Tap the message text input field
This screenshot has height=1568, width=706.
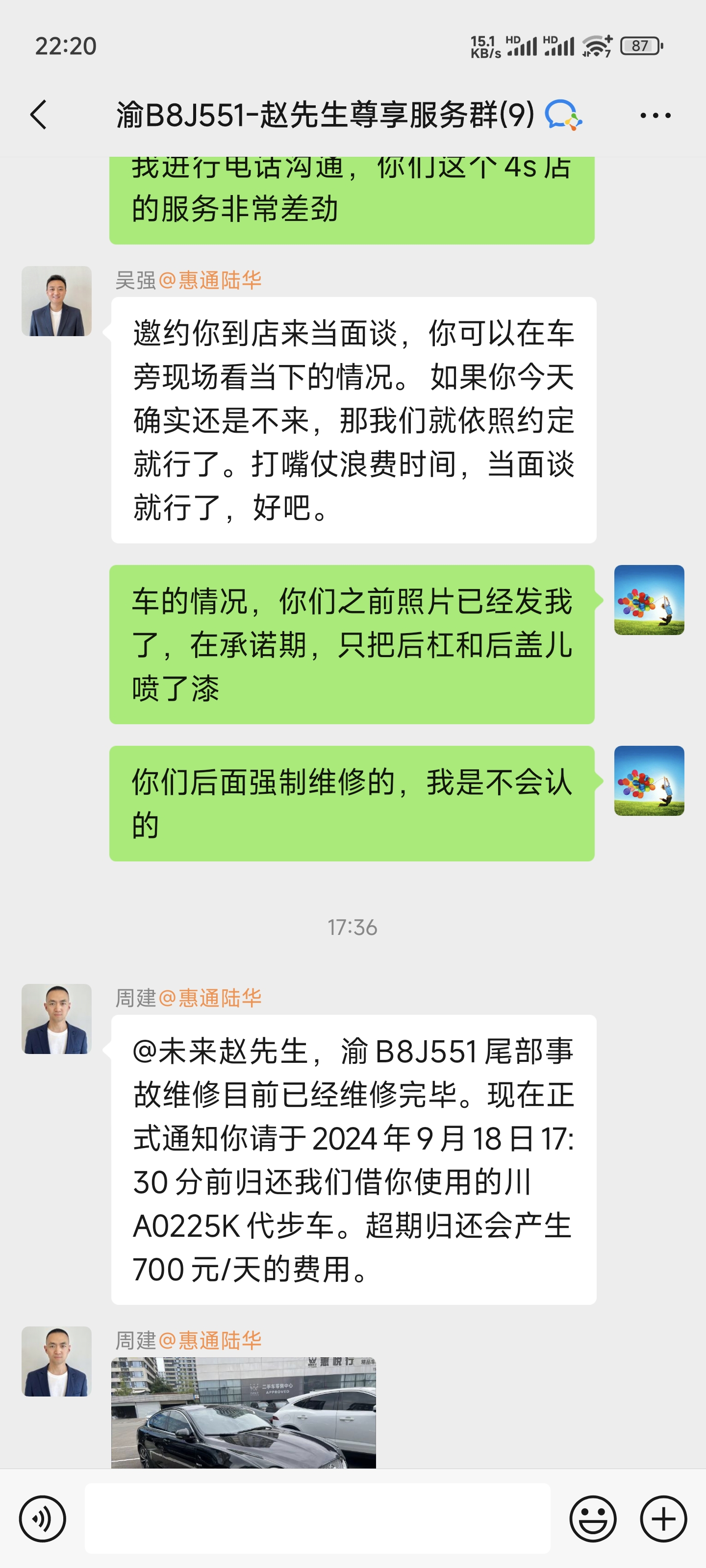(317, 1518)
